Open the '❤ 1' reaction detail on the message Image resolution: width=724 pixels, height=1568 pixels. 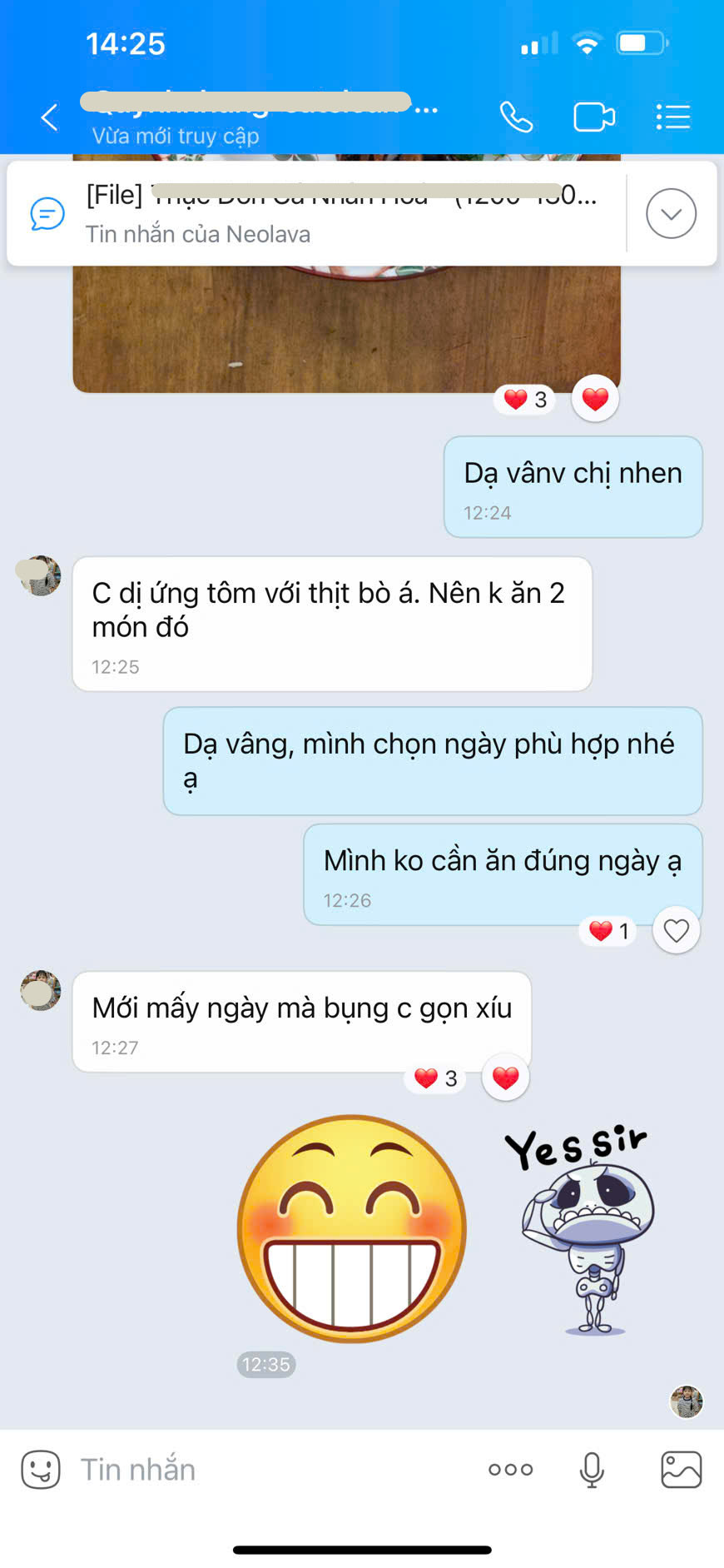[607, 930]
